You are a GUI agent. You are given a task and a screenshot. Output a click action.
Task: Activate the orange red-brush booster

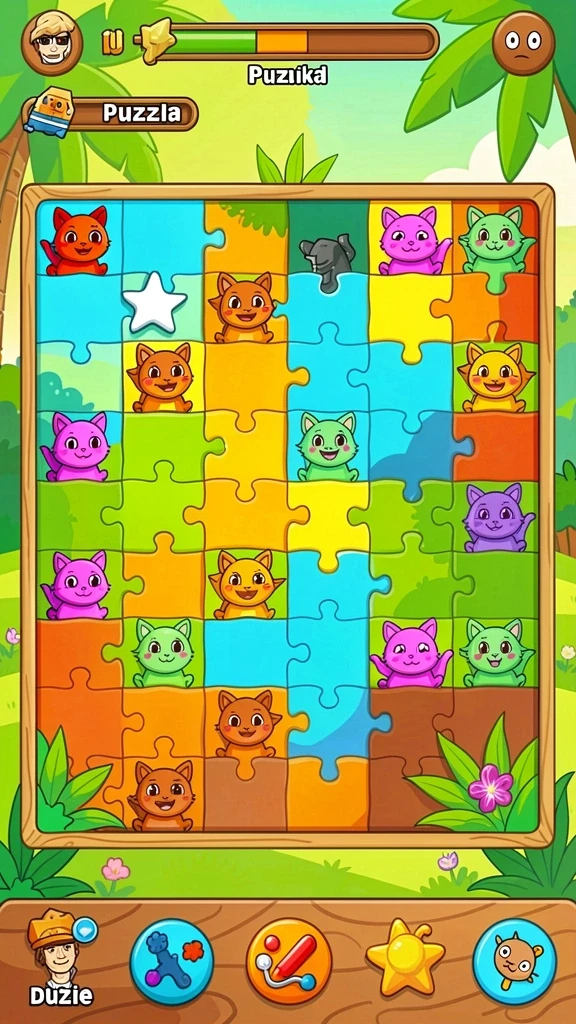point(289,961)
